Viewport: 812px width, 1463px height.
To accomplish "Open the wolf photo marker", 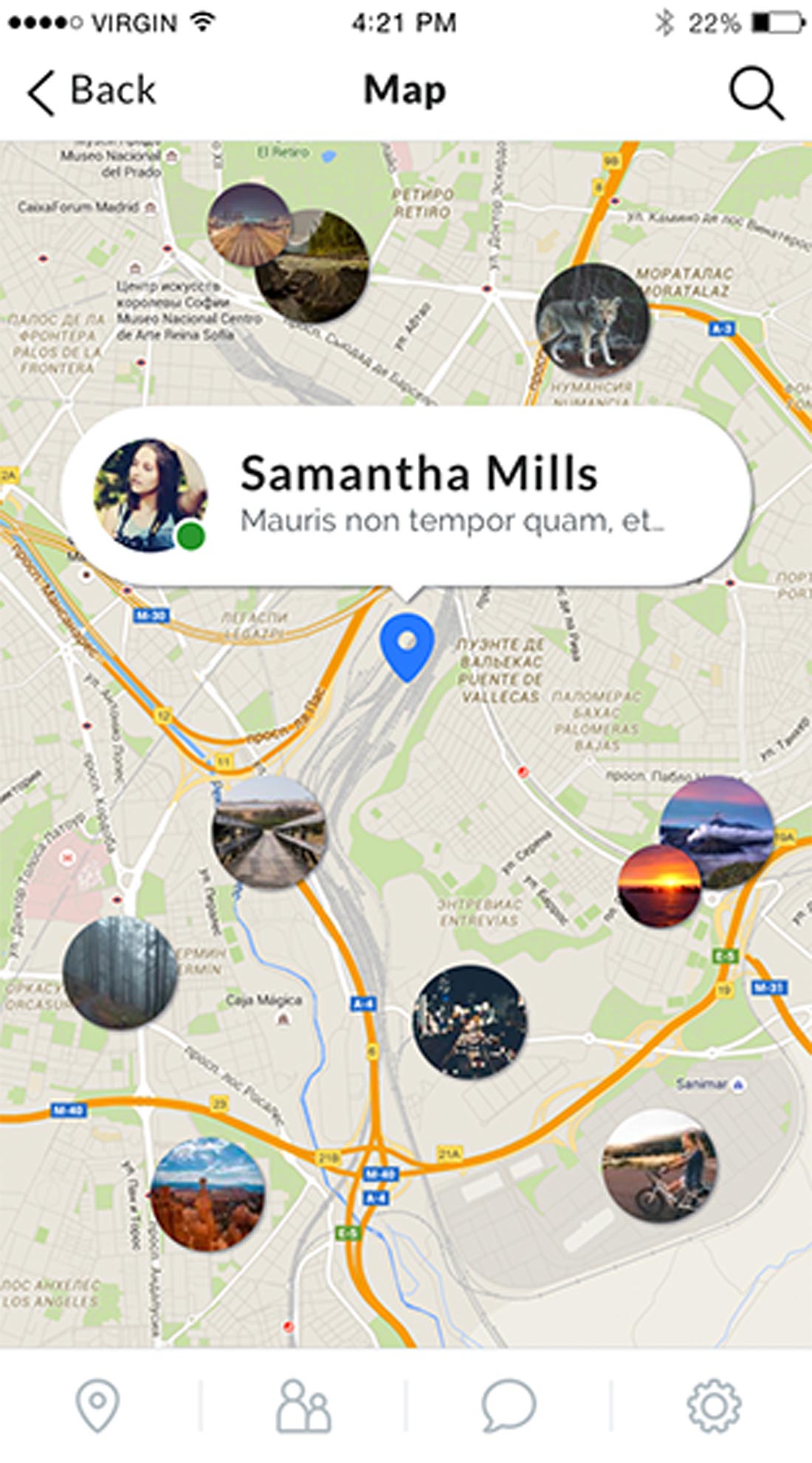I will coord(592,320).
